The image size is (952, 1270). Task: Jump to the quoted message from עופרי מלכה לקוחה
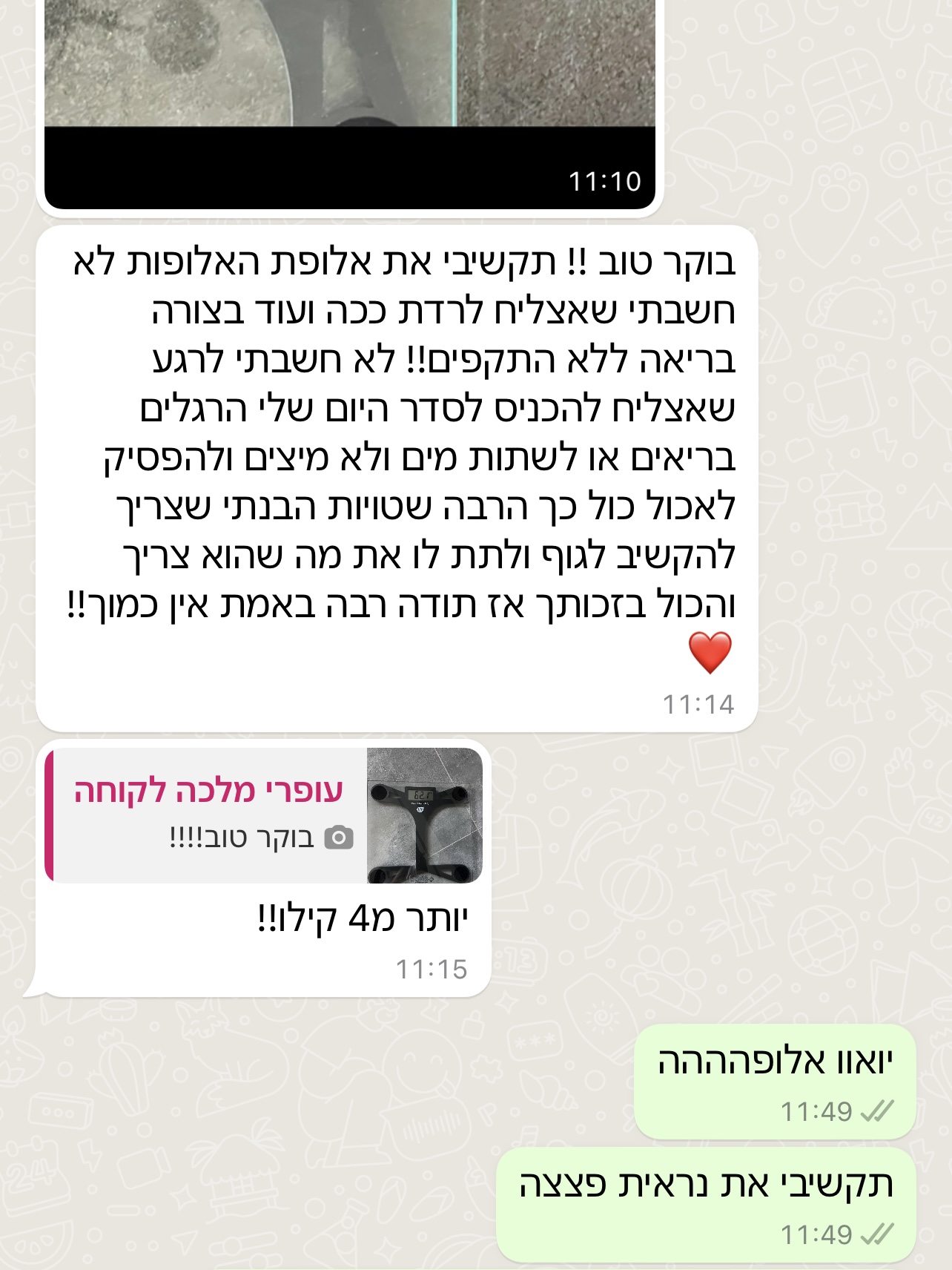tap(264, 815)
